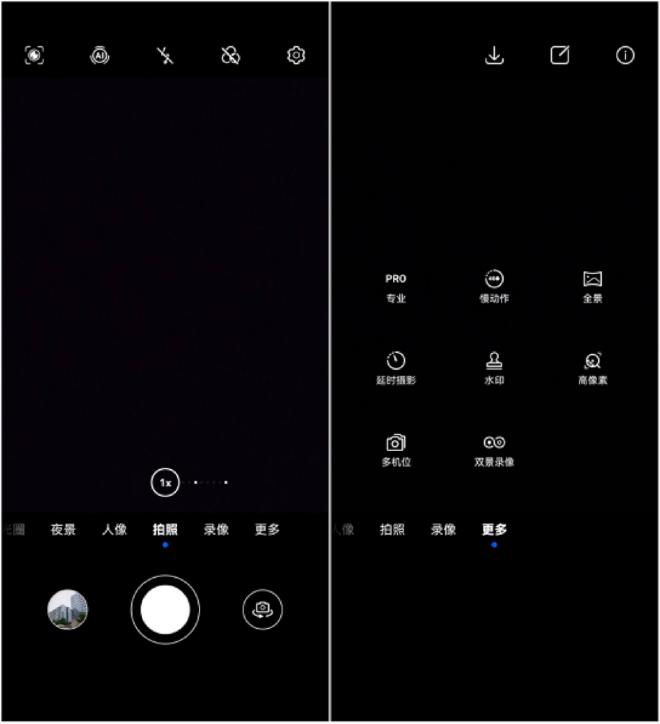
Task: Toggle the color filter icon
Action: 230,55
